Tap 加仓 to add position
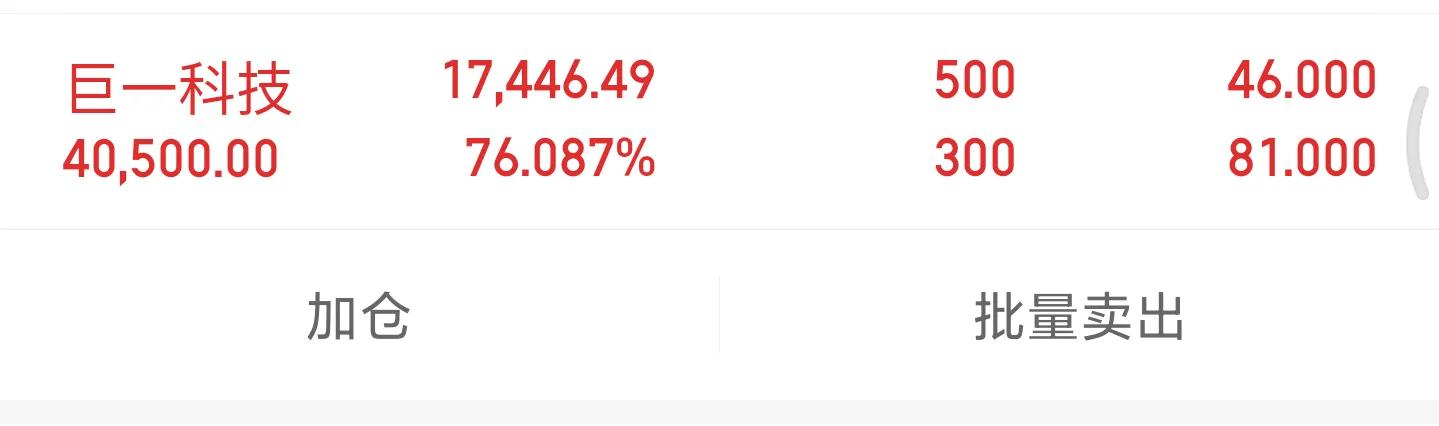 pos(359,317)
